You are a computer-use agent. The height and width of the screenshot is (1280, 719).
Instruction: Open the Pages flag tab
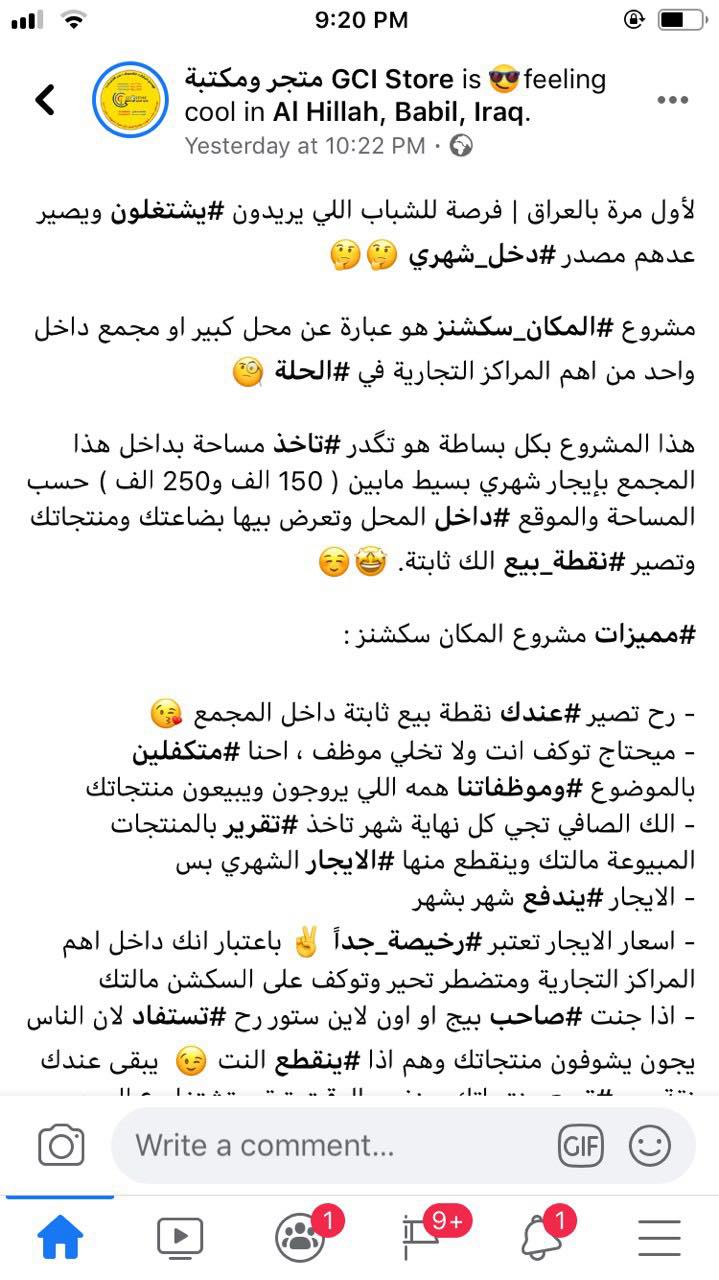(420, 1238)
